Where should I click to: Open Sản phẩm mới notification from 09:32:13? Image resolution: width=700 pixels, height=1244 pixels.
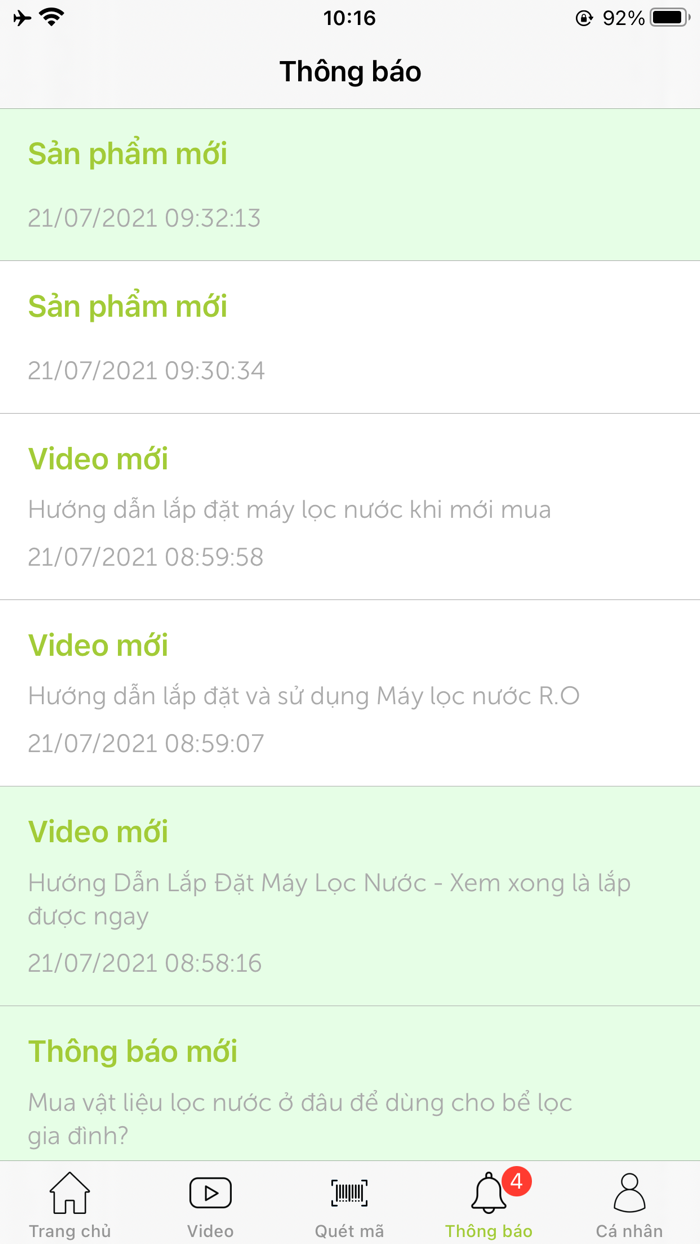[x=350, y=185]
